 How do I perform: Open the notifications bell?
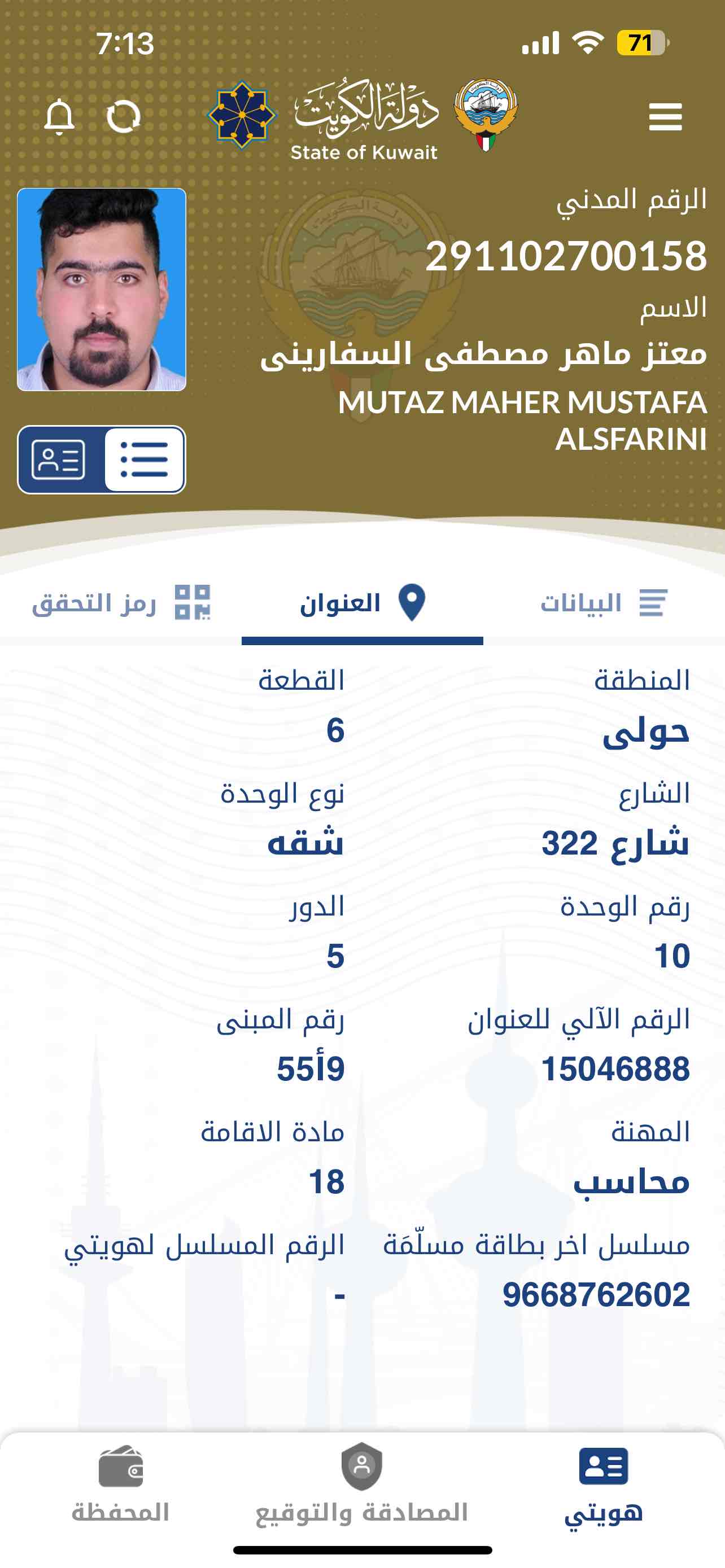[x=60, y=116]
